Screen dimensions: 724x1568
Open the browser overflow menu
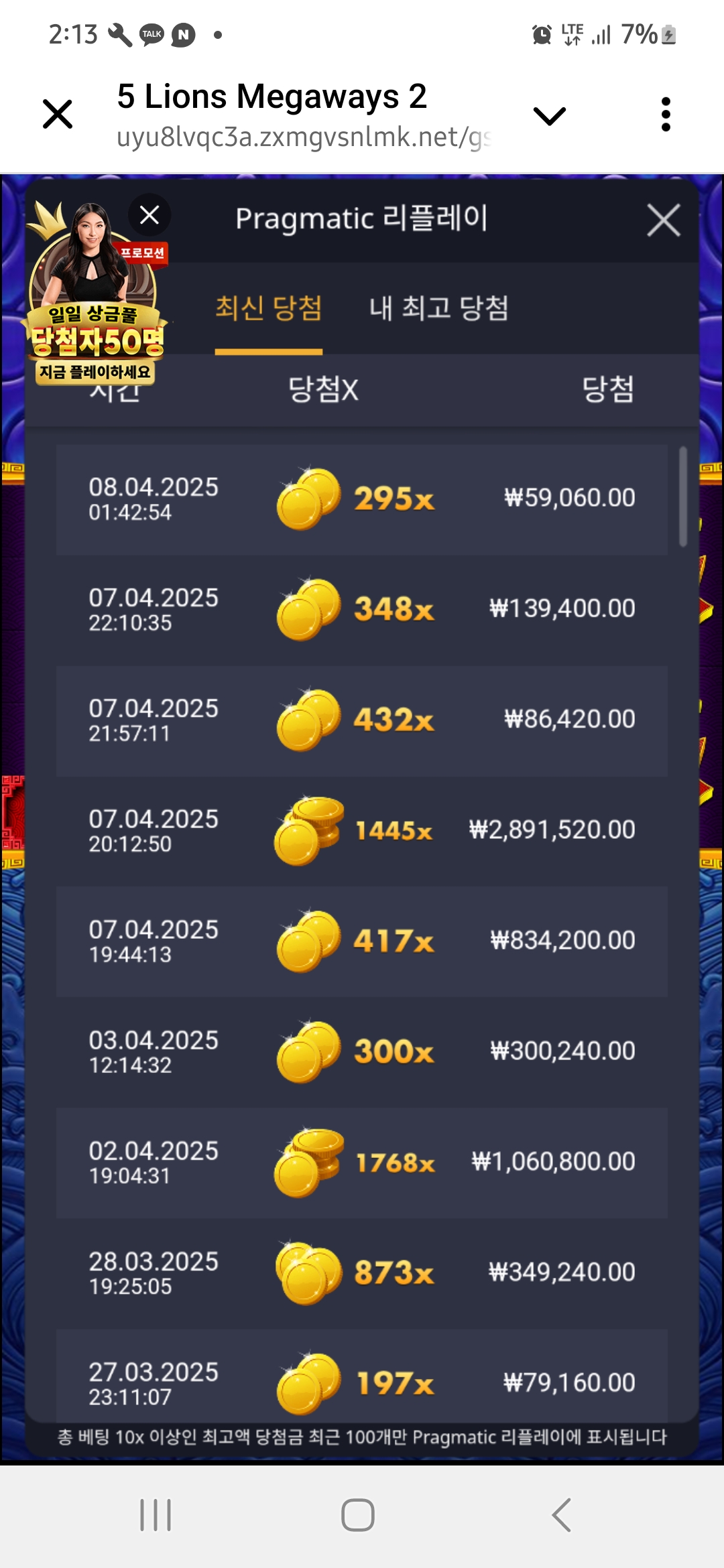[x=665, y=115]
